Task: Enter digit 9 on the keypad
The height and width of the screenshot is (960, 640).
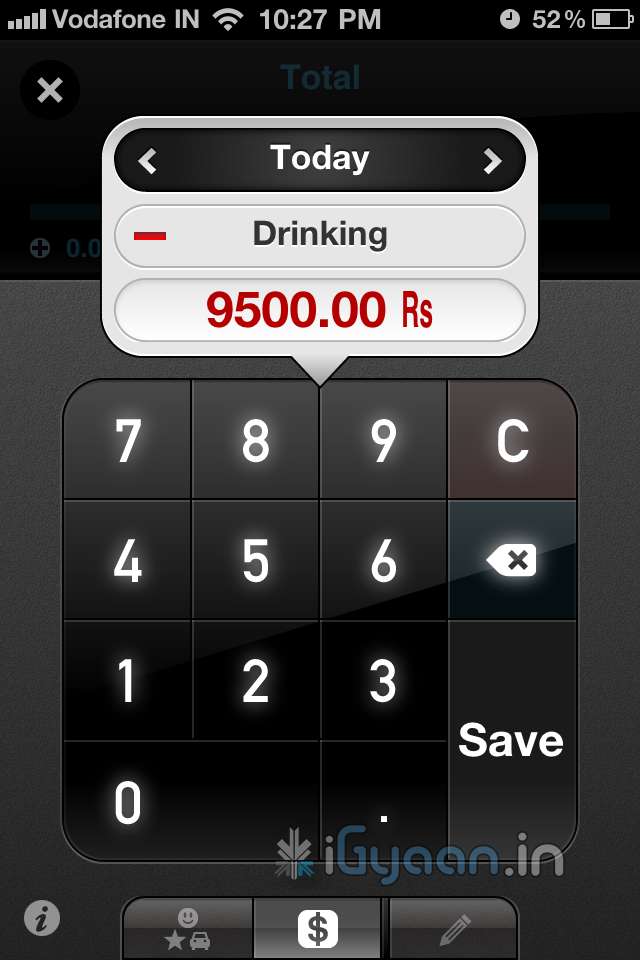Action: pyautogui.click(x=384, y=441)
